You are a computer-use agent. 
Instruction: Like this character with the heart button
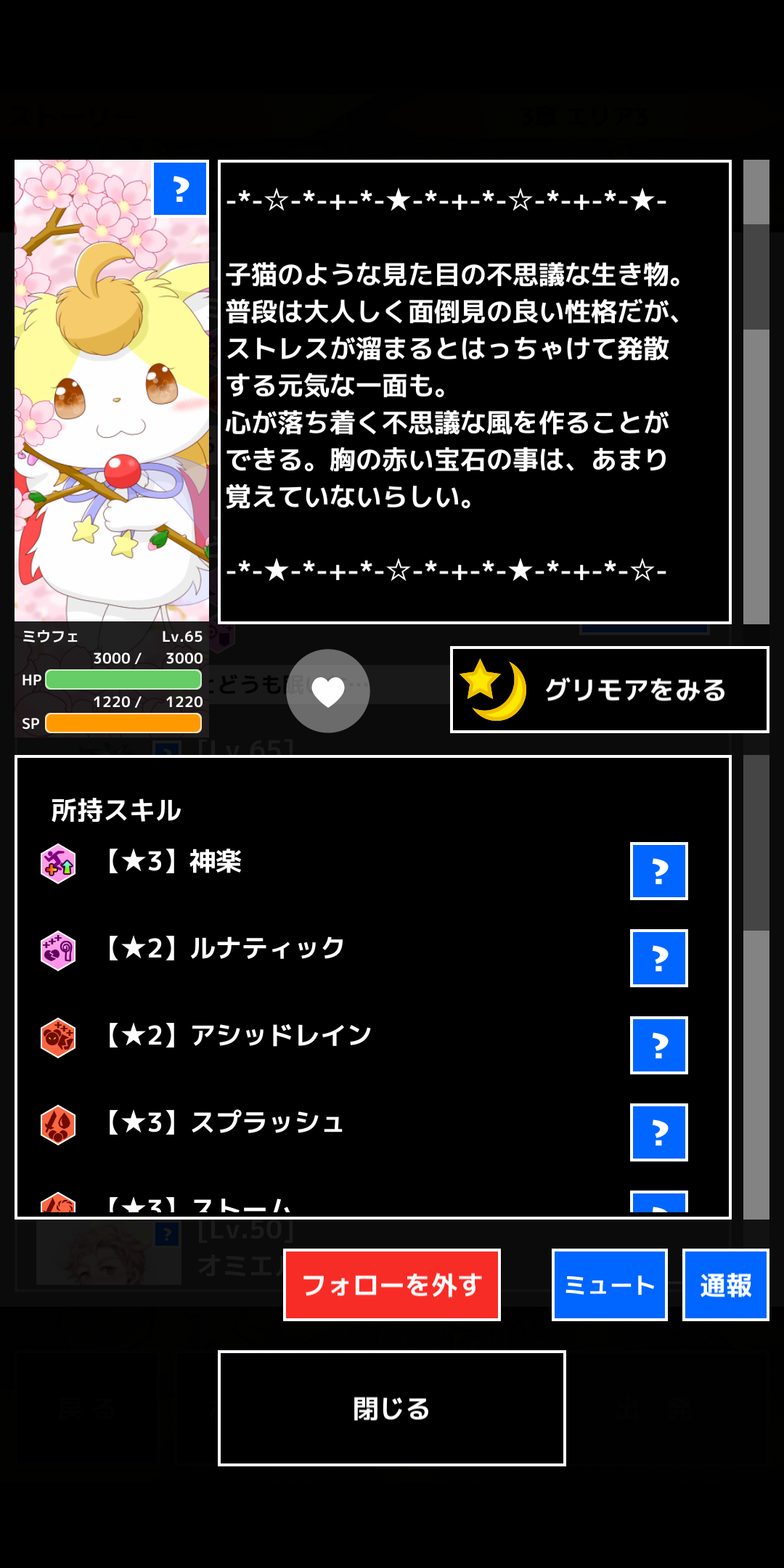pyautogui.click(x=328, y=691)
